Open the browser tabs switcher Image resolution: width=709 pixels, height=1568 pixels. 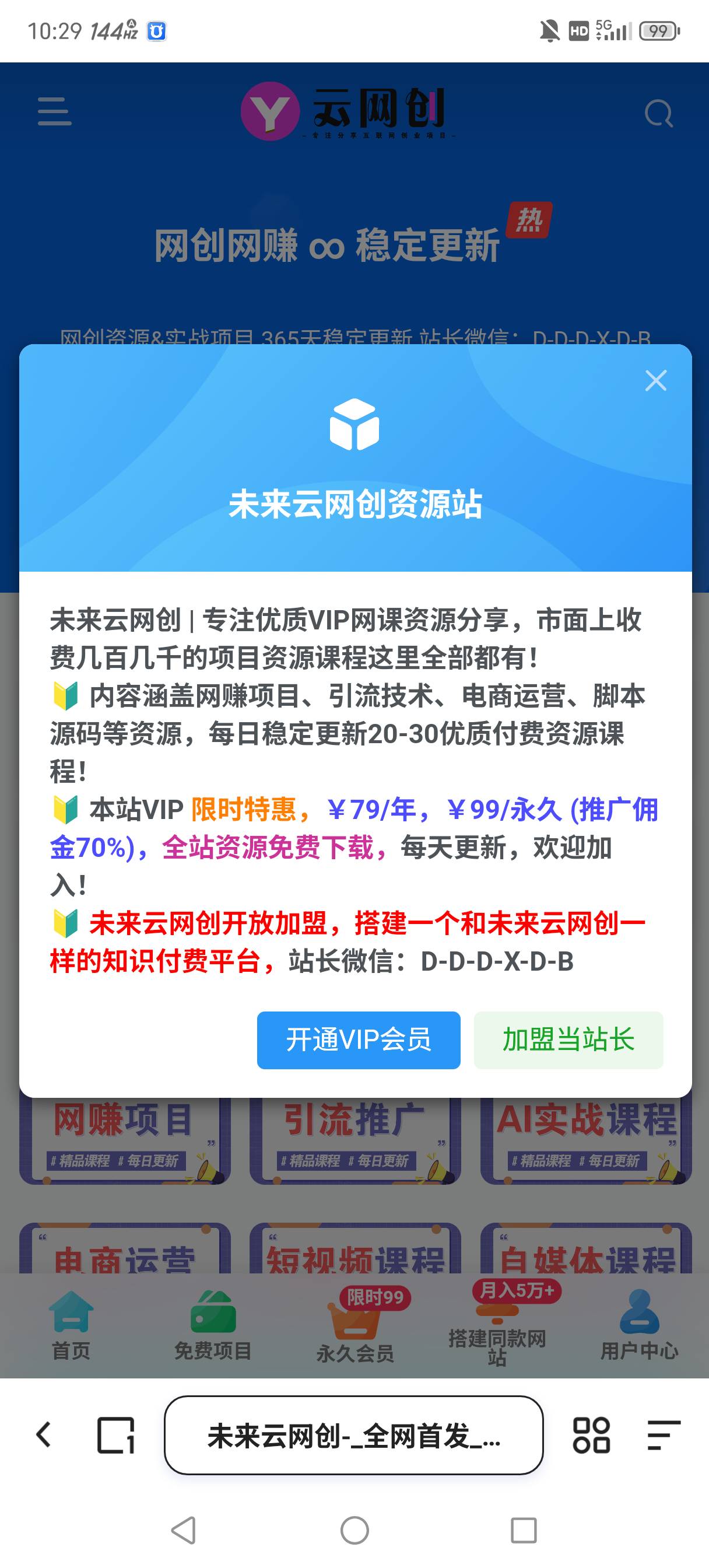(115, 1434)
